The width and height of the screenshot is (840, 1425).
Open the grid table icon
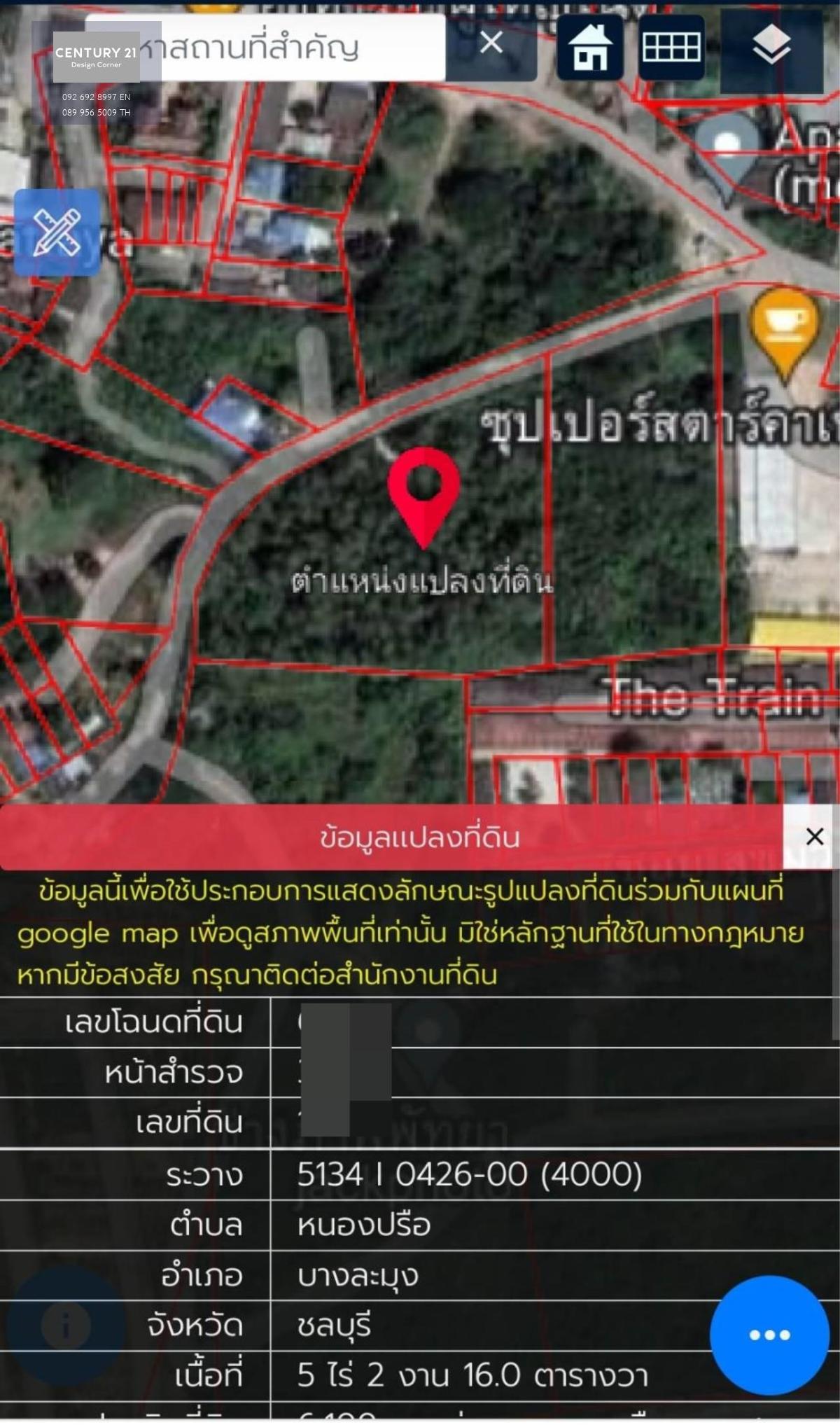point(671,48)
